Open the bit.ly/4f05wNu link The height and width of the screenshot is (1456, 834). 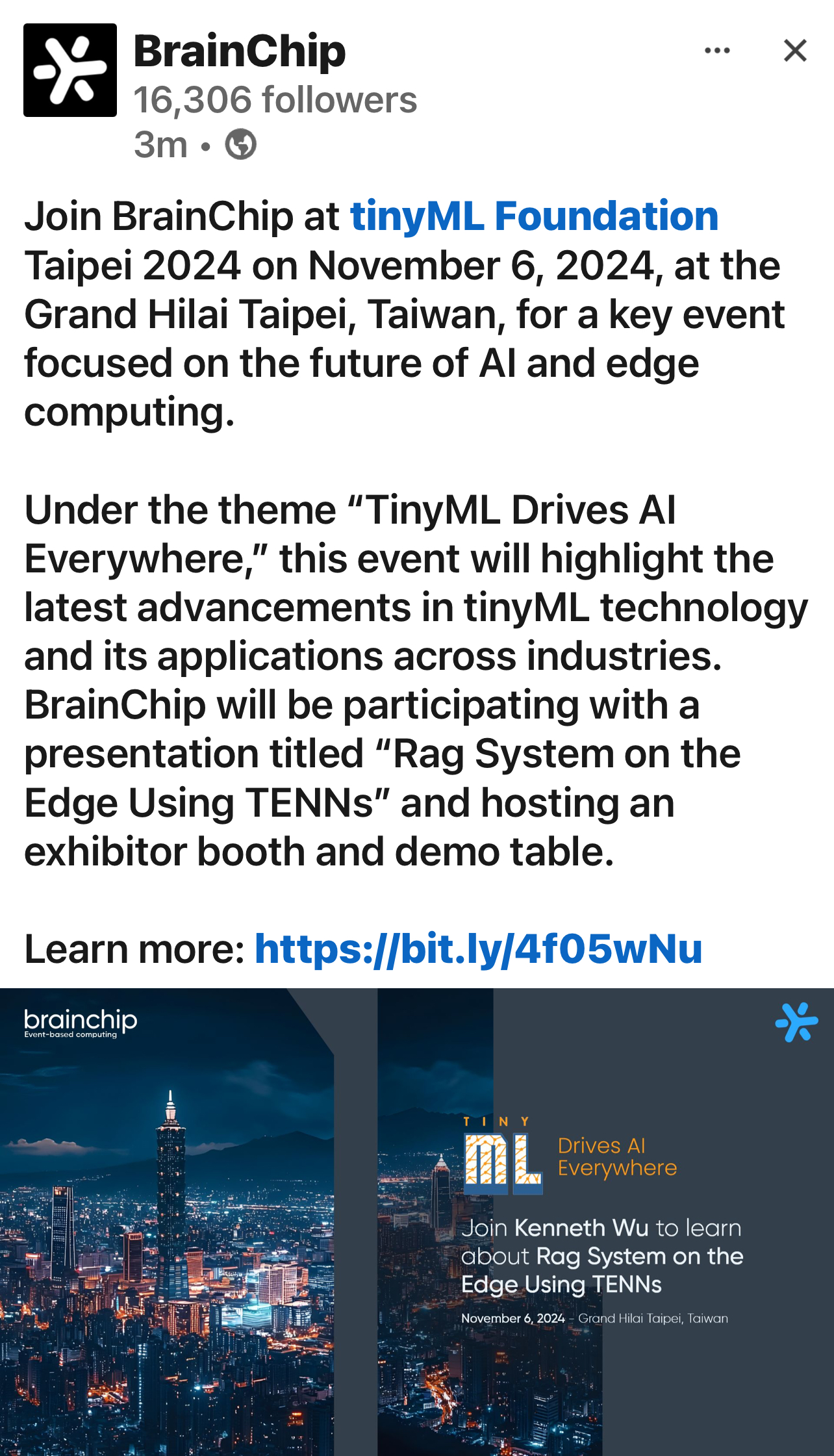tap(479, 949)
